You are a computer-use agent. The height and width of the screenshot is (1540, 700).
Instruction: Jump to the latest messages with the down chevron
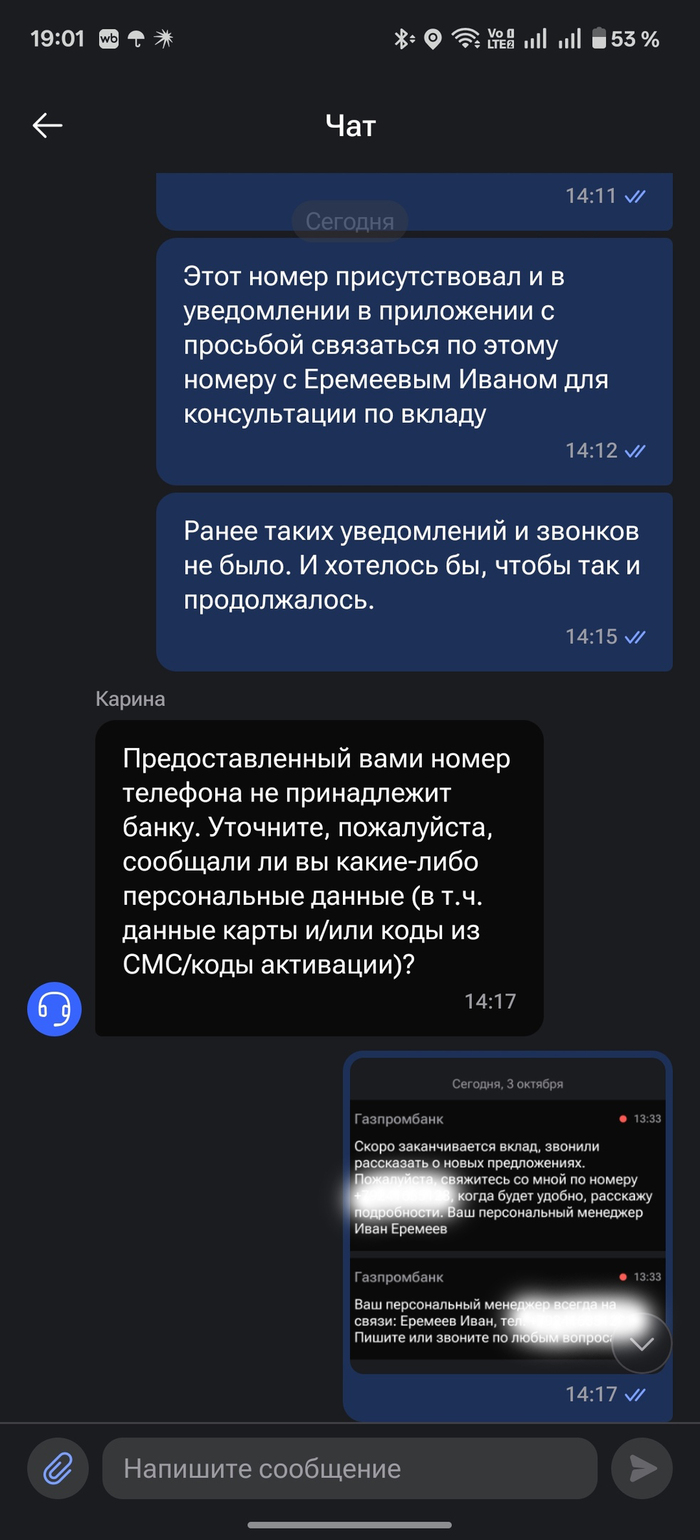640,1344
